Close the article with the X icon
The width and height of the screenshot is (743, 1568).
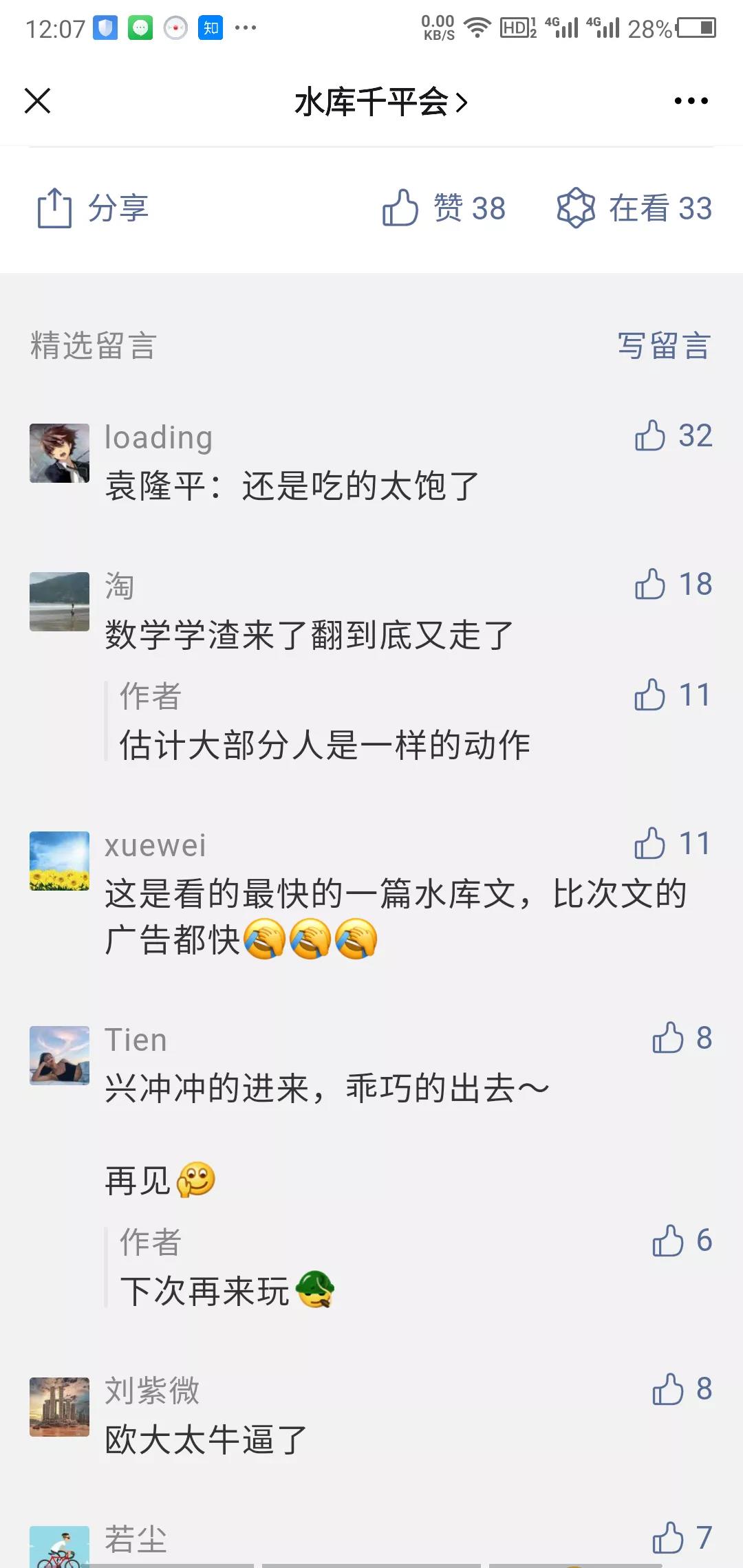click(38, 101)
